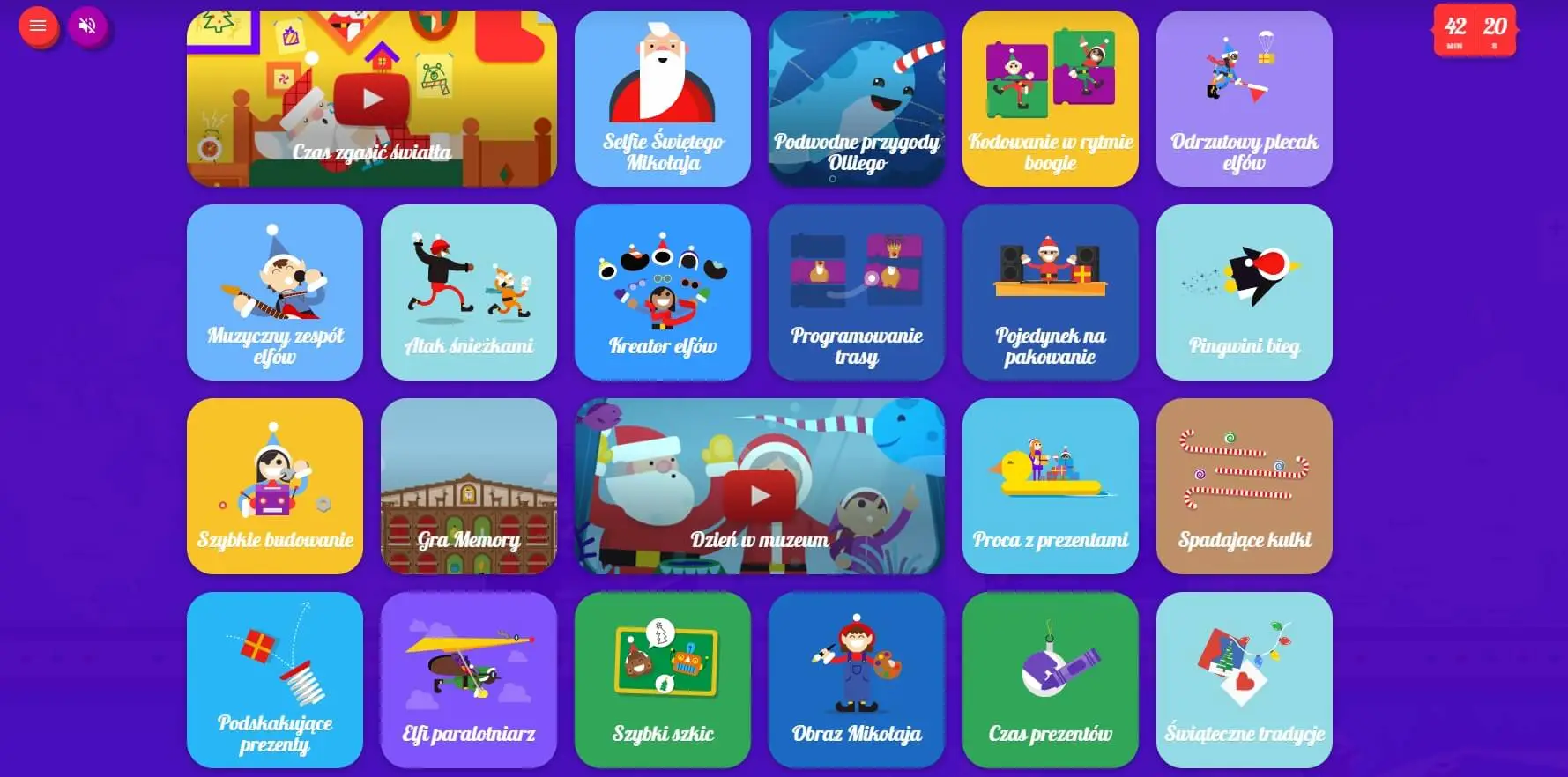
Task: Start the Pingwini bieg game
Action: (1244, 292)
